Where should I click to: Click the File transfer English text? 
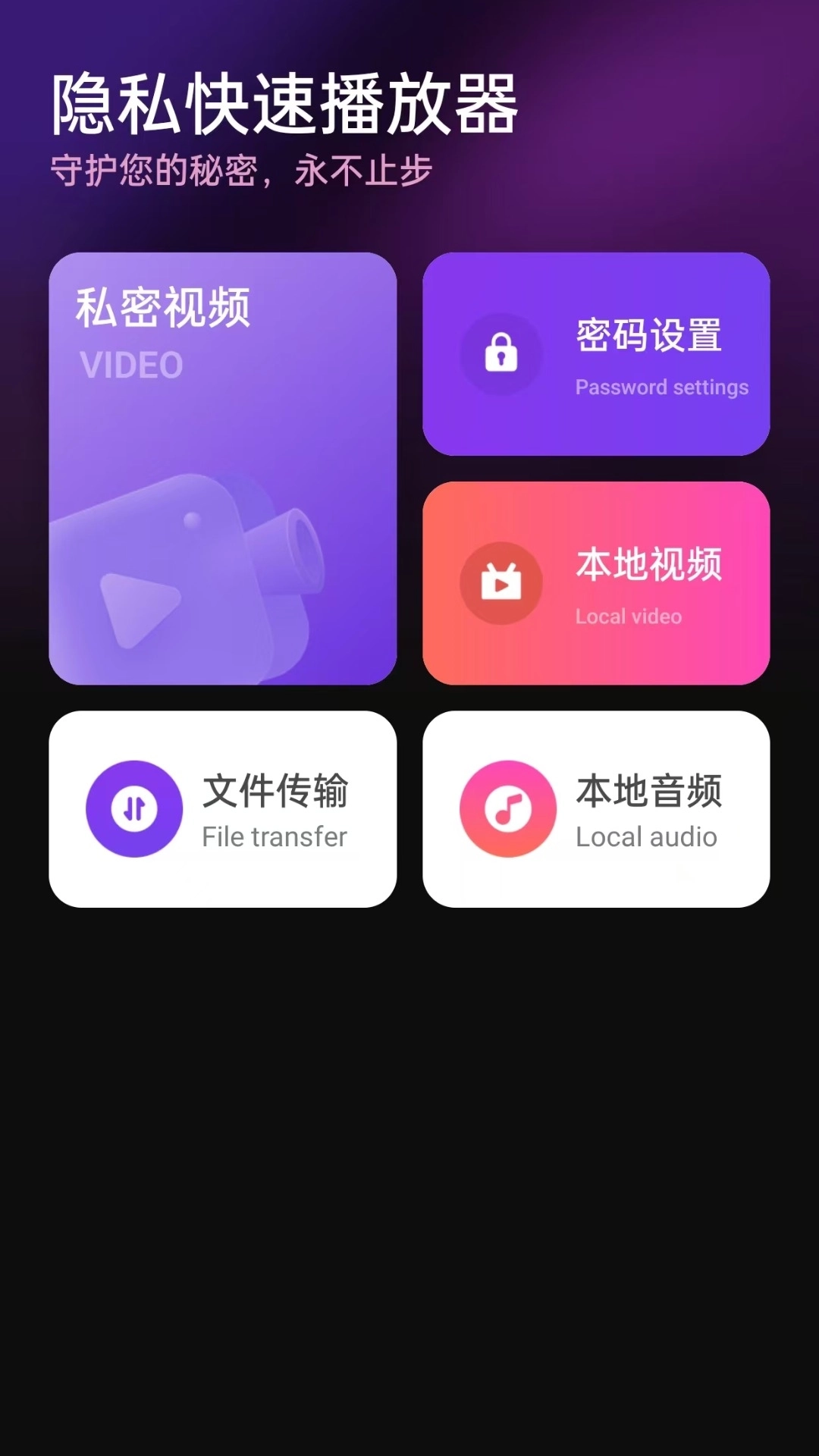274,837
